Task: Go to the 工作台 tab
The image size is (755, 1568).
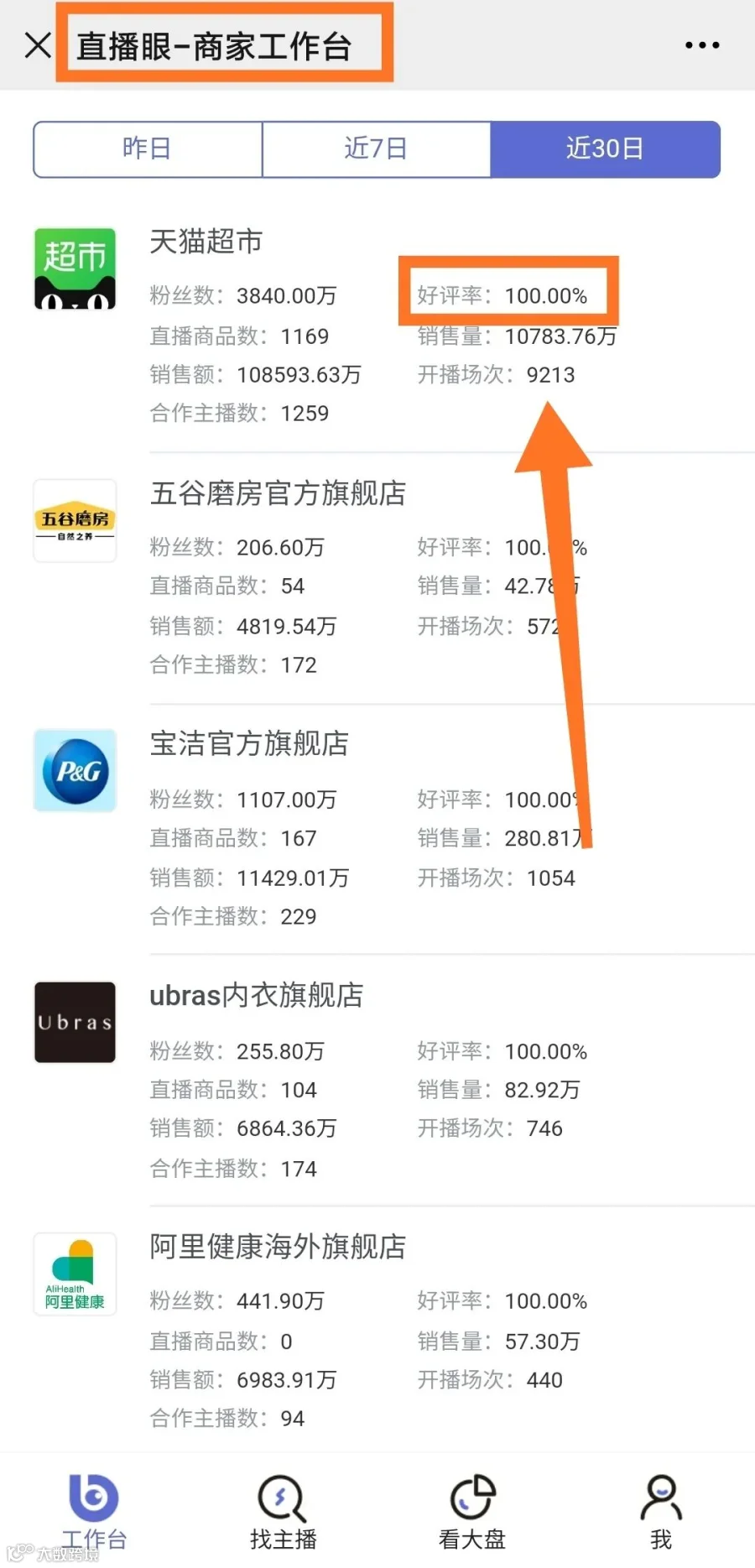Action: pos(94,1512)
